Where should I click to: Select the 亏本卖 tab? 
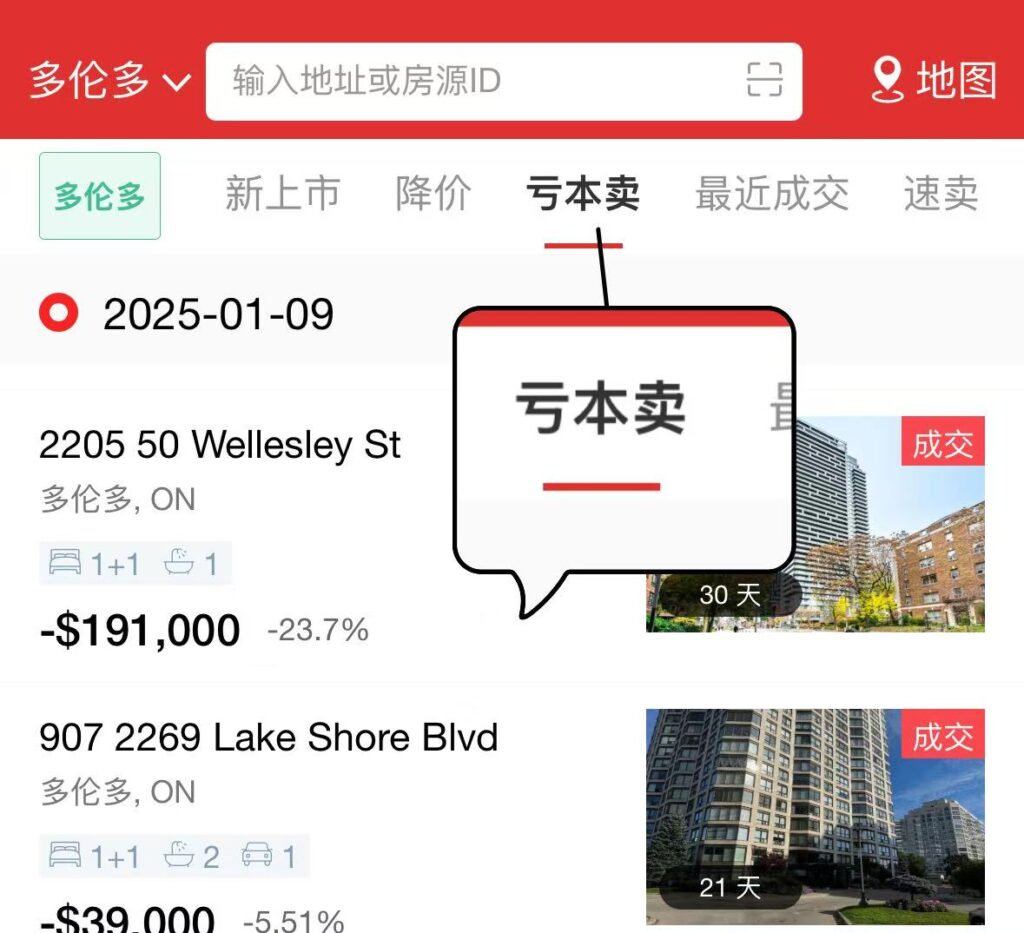pos(583,195)
